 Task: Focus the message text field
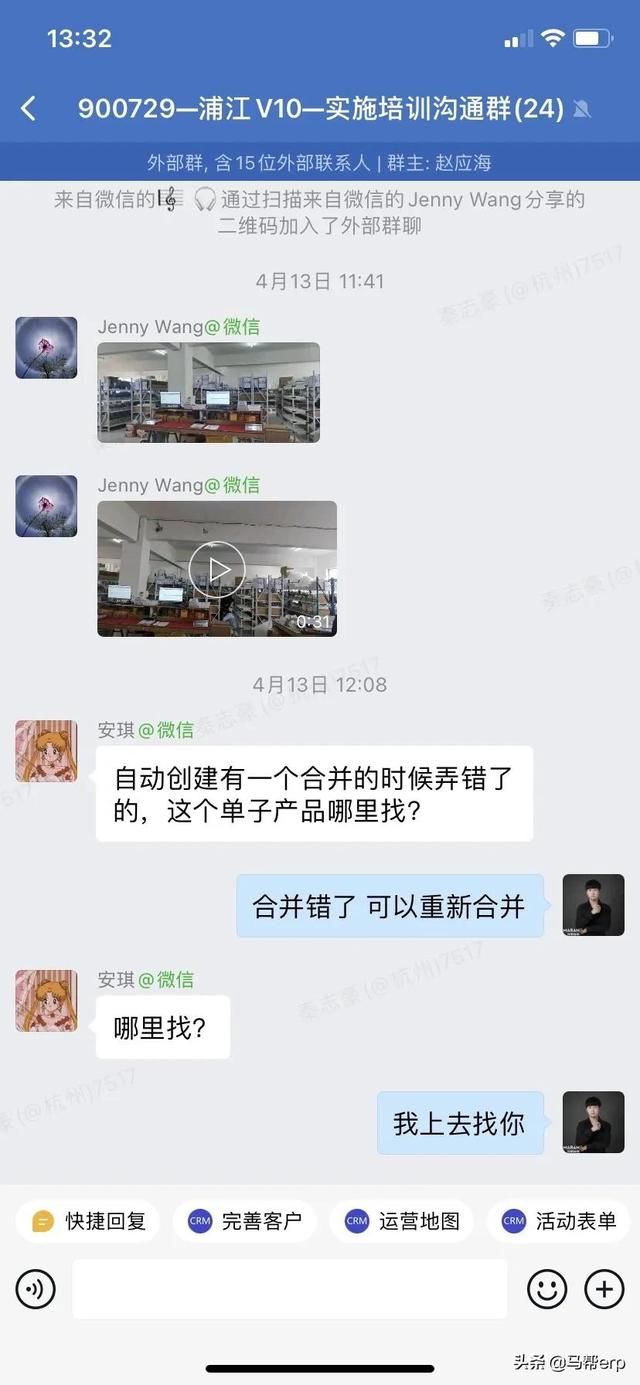pyautogui.click(x=290, y=1289)
